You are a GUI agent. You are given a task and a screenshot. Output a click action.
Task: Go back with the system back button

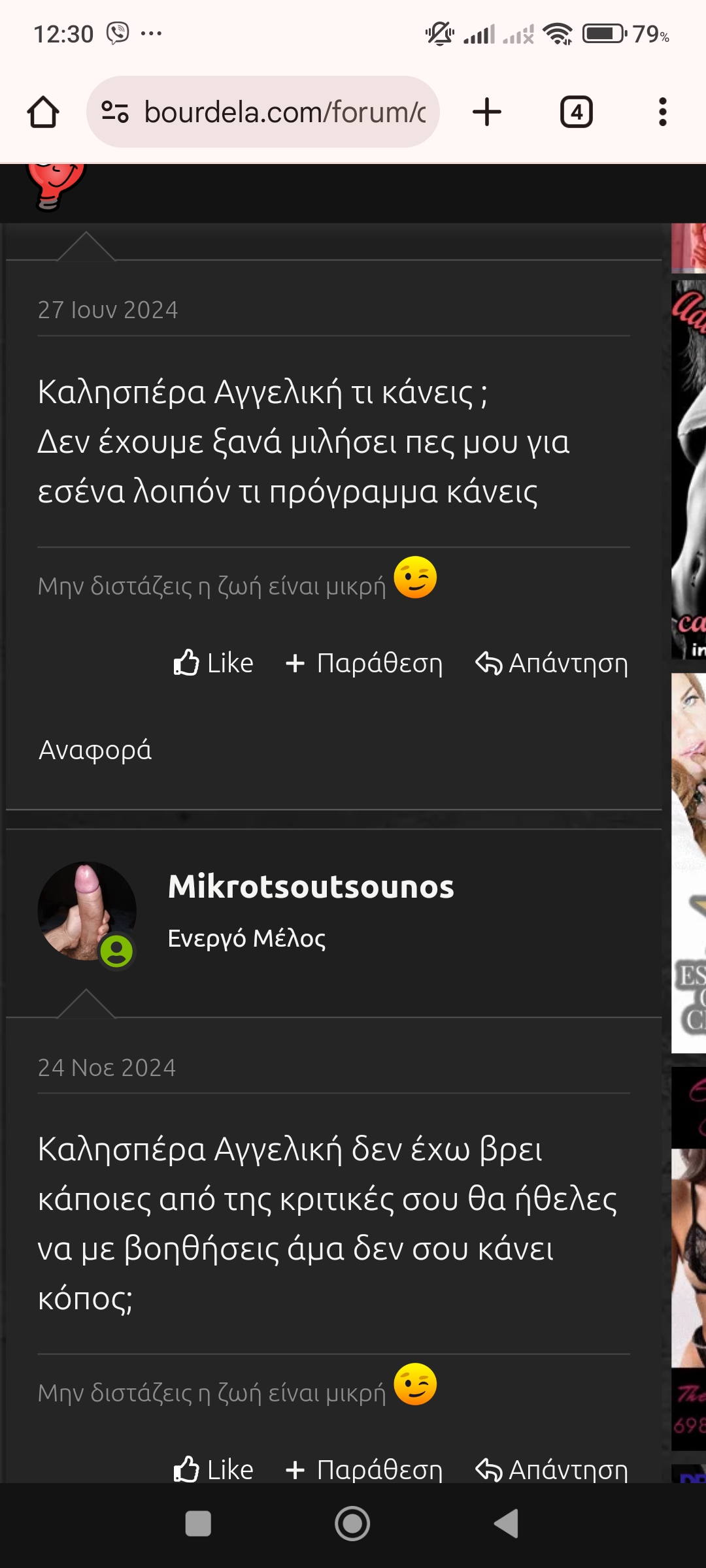click(507, 1524)
